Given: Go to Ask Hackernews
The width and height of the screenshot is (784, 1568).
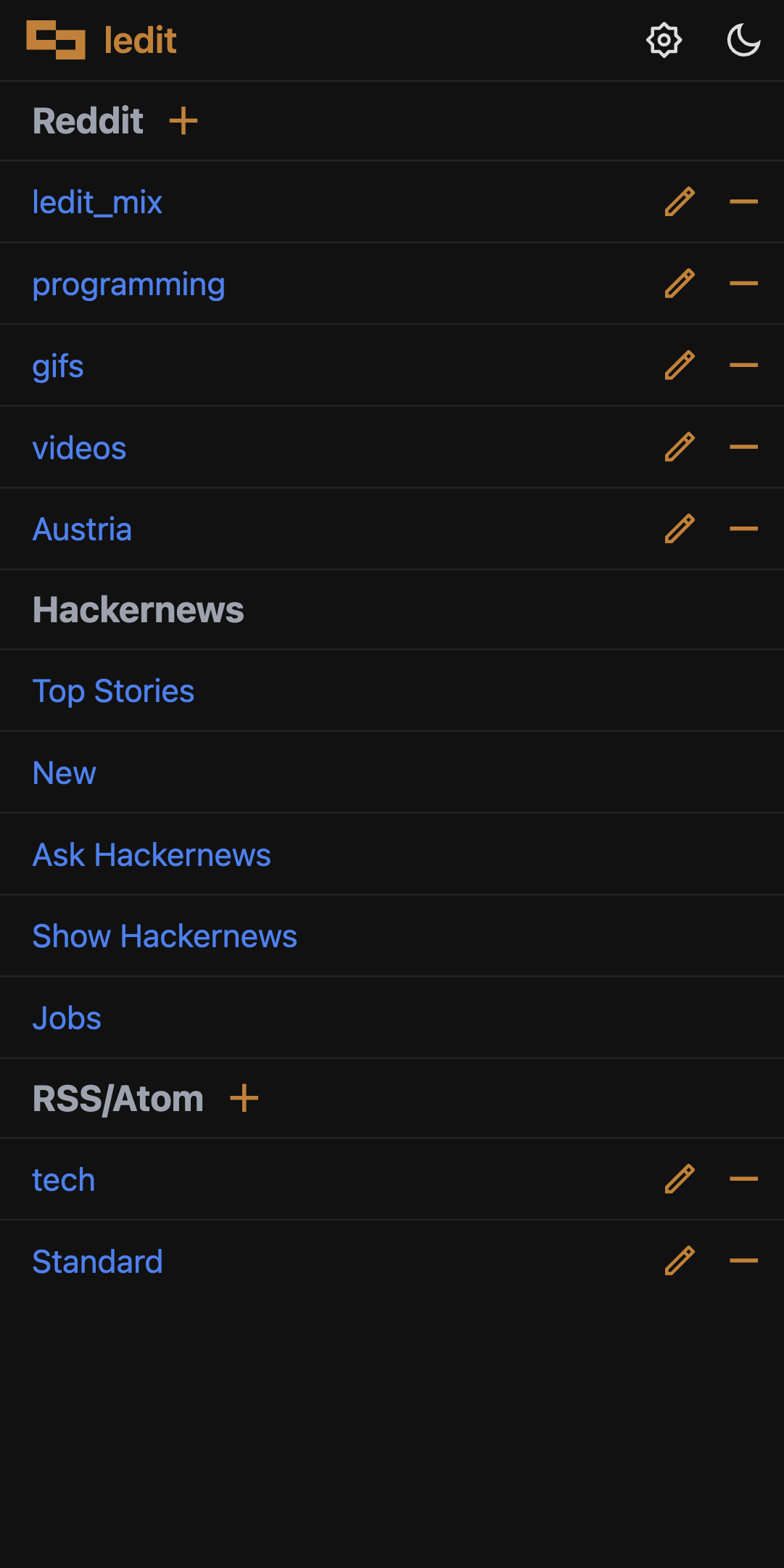Looking at the screenshot, I should (x=152, y=855).
